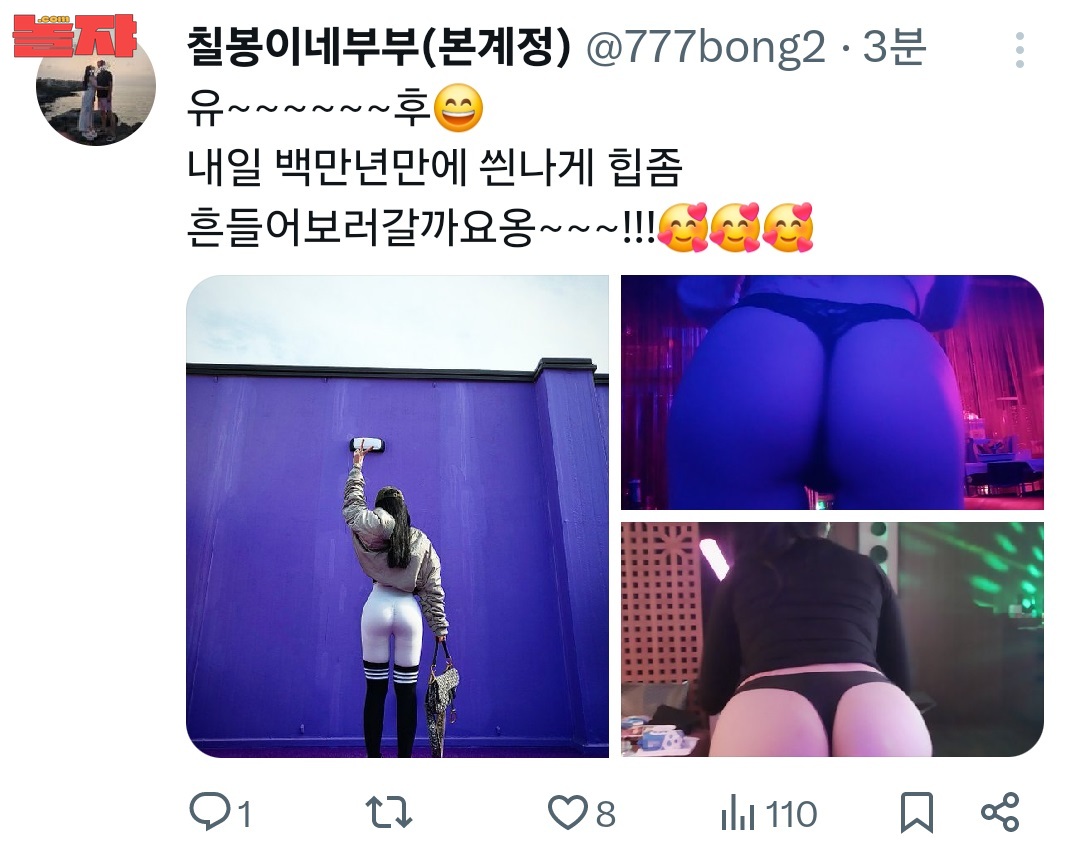Share the tweet via share icon
The image size is (1080, 864).
(x=1000, y=812)
